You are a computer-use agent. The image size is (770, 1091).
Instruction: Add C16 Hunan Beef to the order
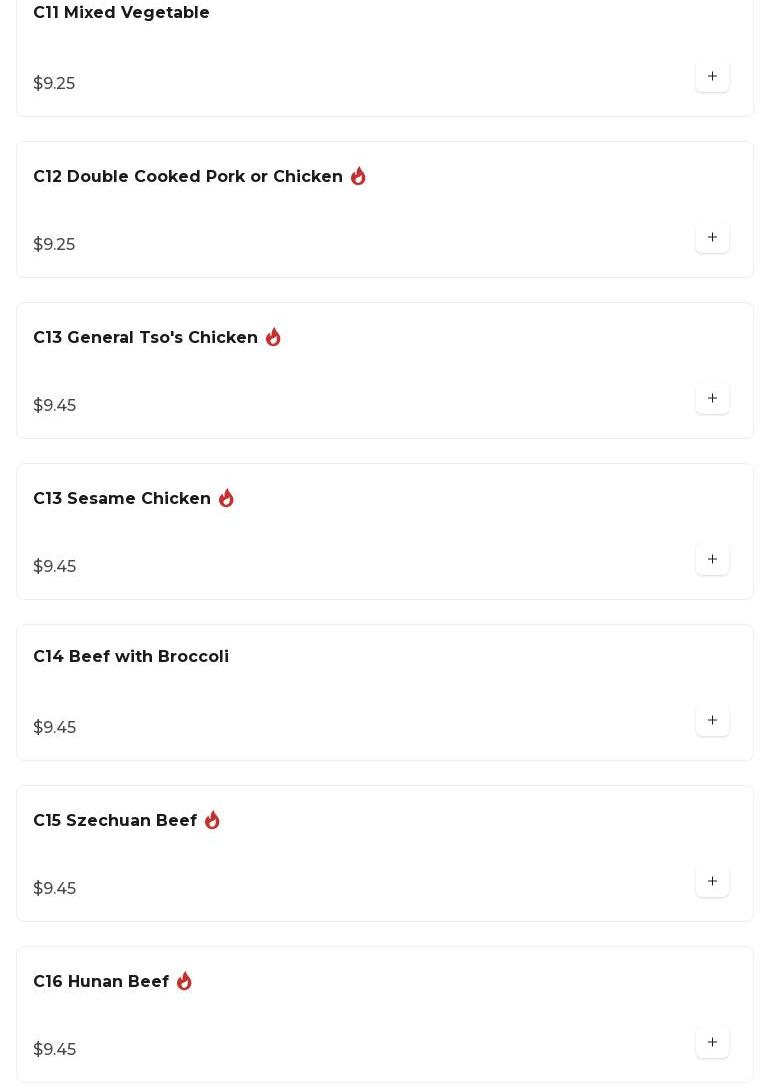pyautogui.click(x=712, y=1043)
